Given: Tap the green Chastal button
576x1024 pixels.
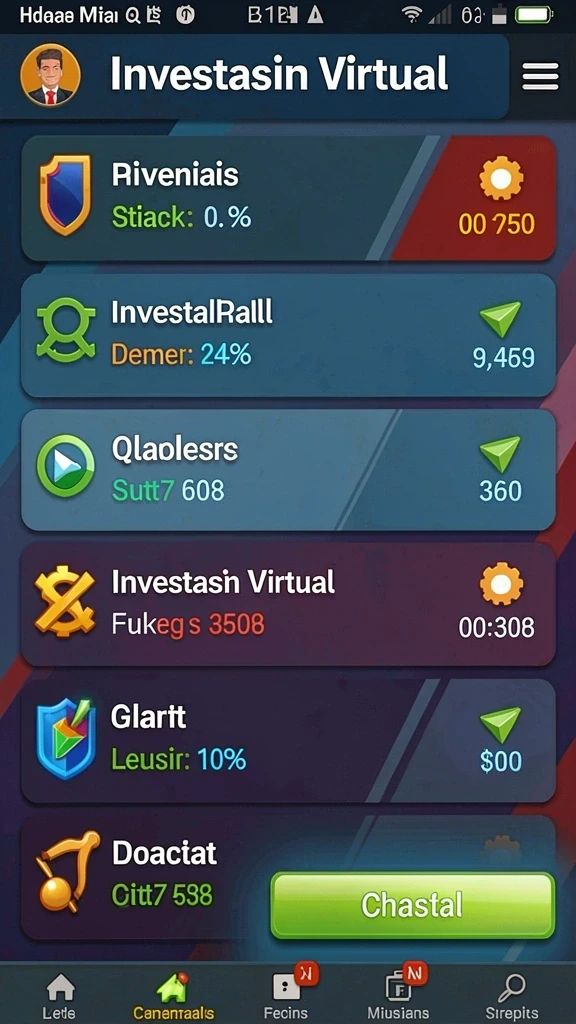Looking at the screenshot, I should pyautogui.click(x=413, y=905).
